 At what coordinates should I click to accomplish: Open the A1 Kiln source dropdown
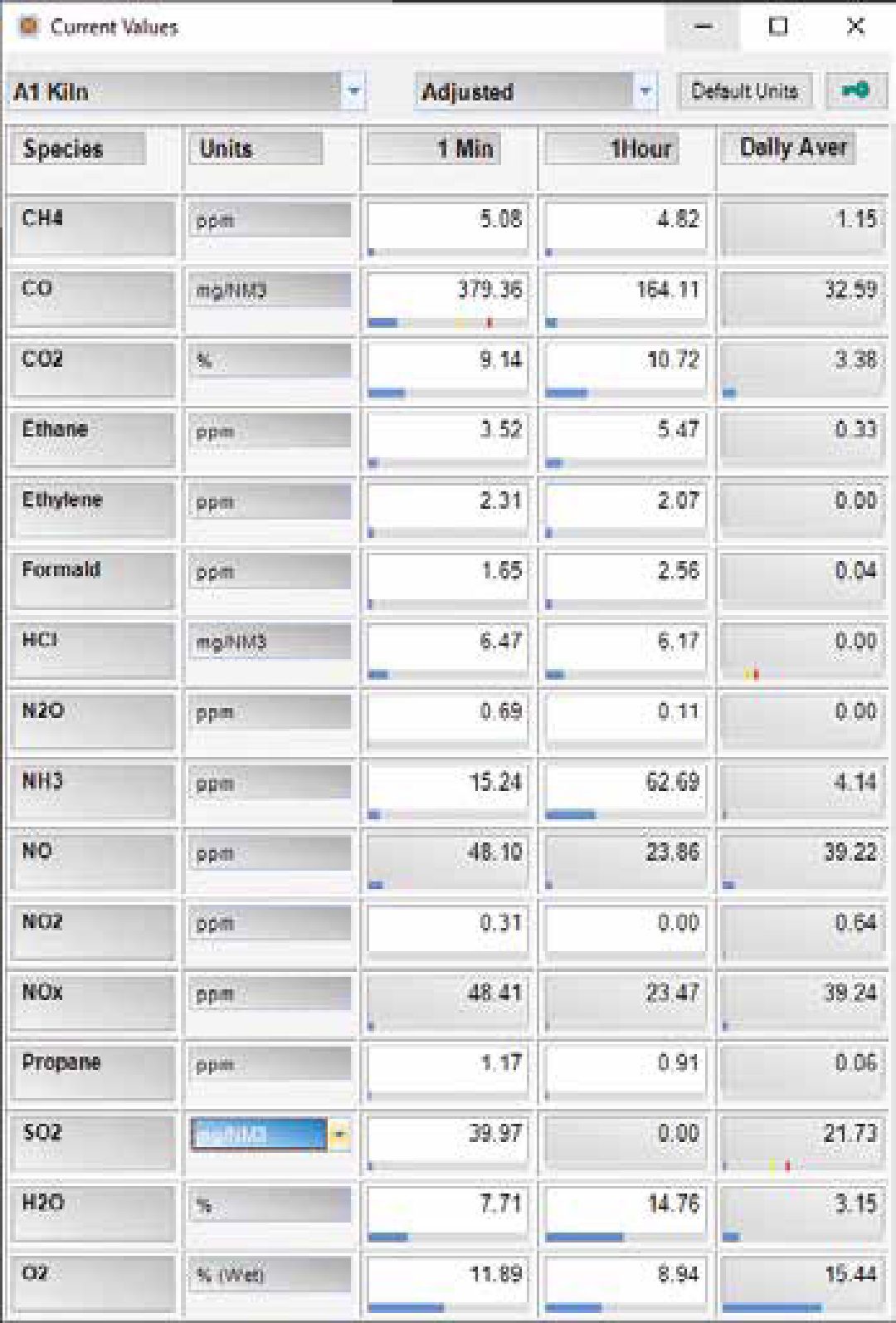coord(353,91)
